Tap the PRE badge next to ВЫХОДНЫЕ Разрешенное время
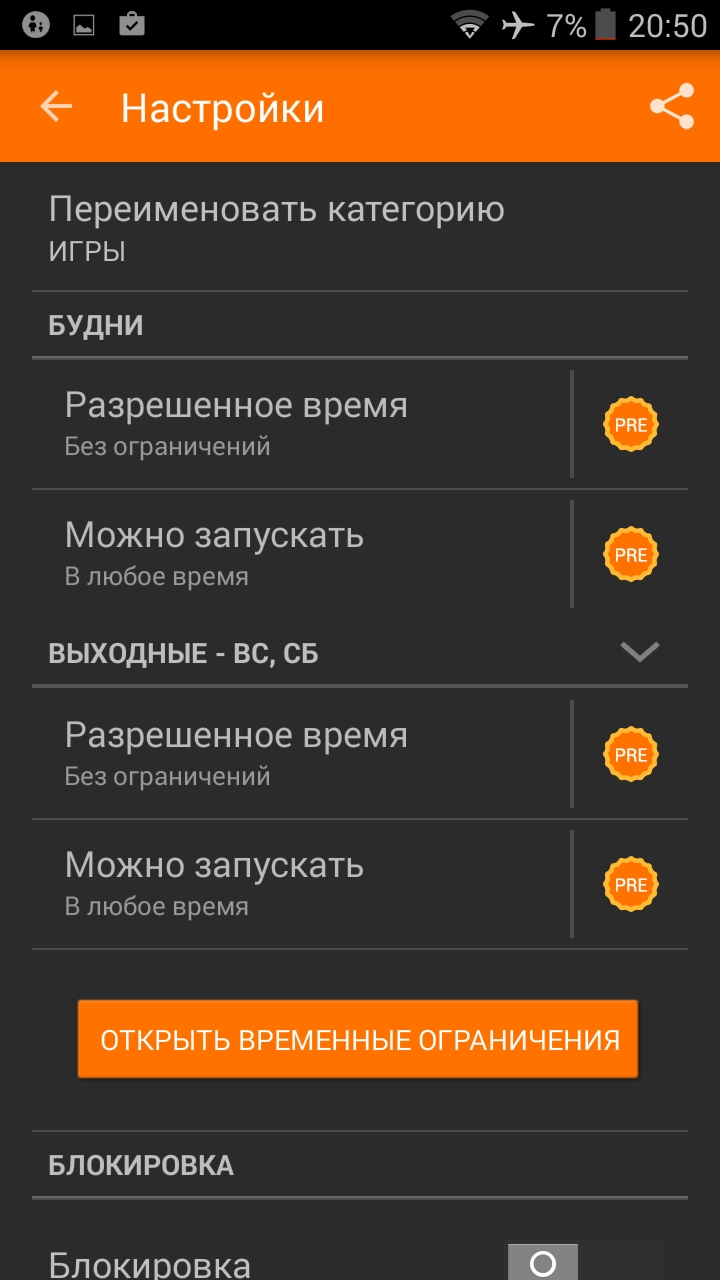The height and width of the screenshot is (1280, 720). pos(631,755)
